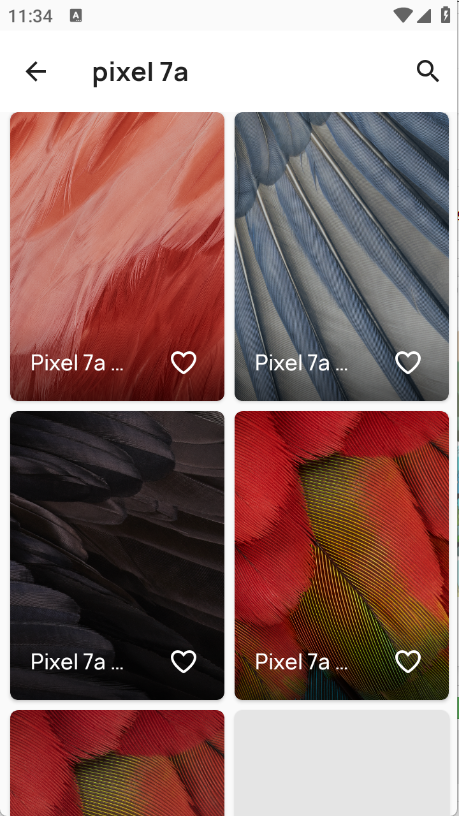Go back using the arrow icon

coord(36,71)
